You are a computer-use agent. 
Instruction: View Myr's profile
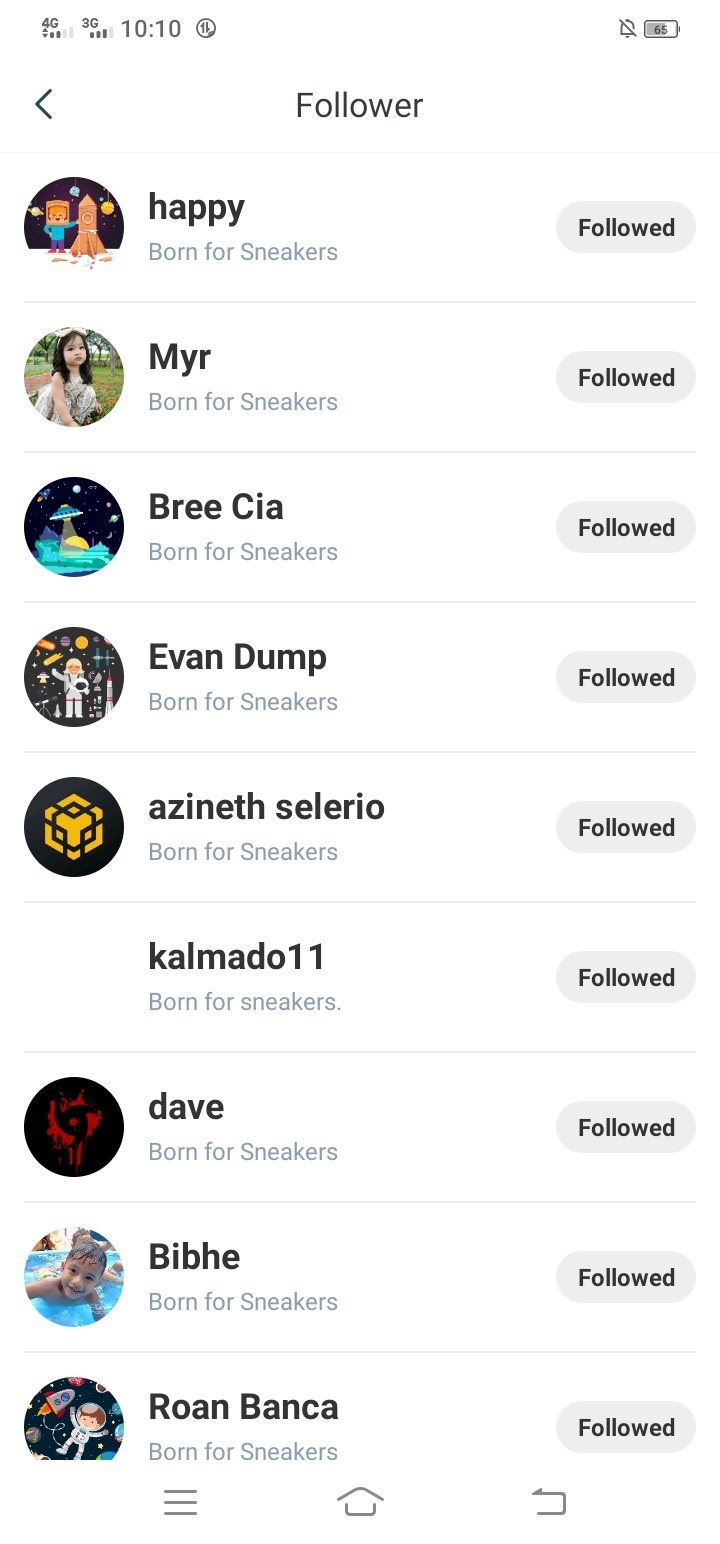(x=180, y=358)
